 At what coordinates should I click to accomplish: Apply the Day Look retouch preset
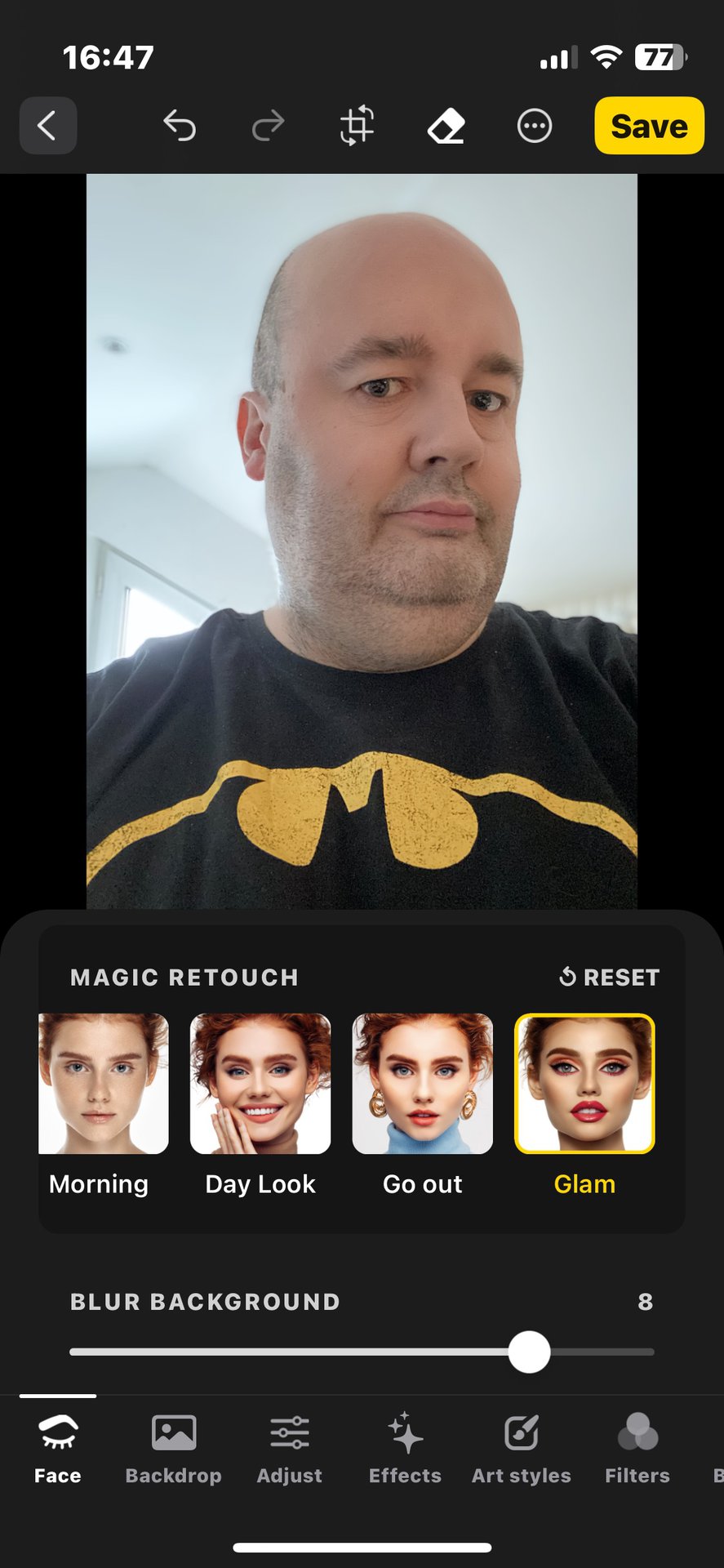[x=260, y=1084]
